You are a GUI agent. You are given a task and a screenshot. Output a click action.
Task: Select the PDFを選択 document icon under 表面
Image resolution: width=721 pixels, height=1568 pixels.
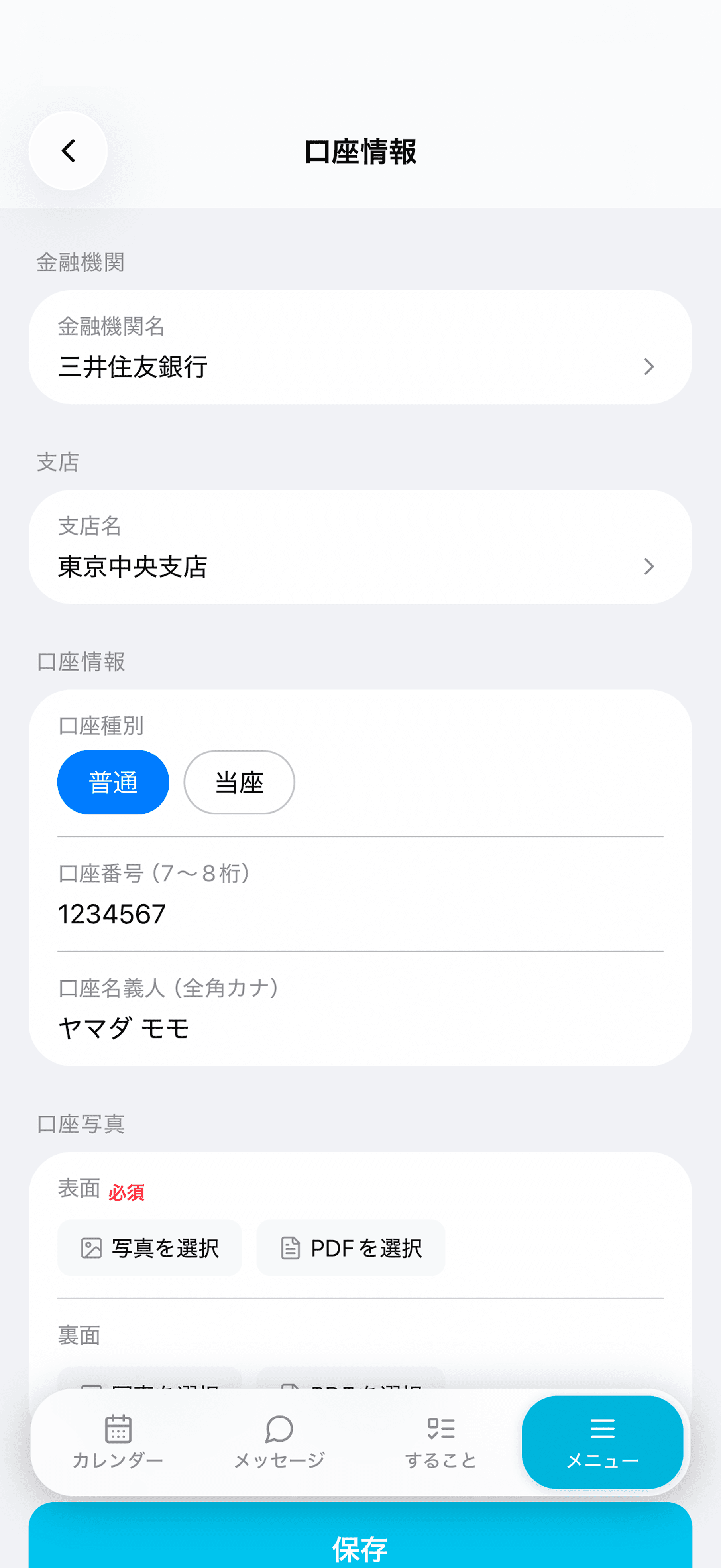pyautogui.click(x=290, y=1248)
